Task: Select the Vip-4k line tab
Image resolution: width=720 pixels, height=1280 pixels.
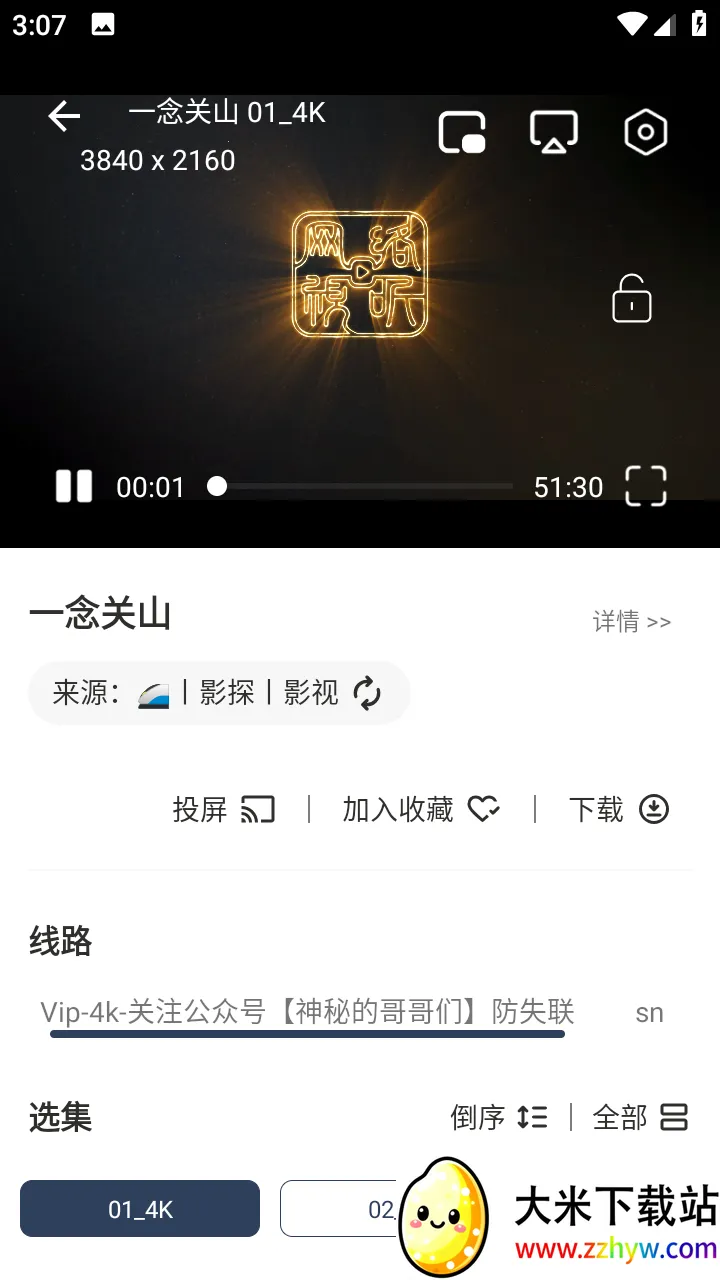Action: click(x=307, y=1012)
